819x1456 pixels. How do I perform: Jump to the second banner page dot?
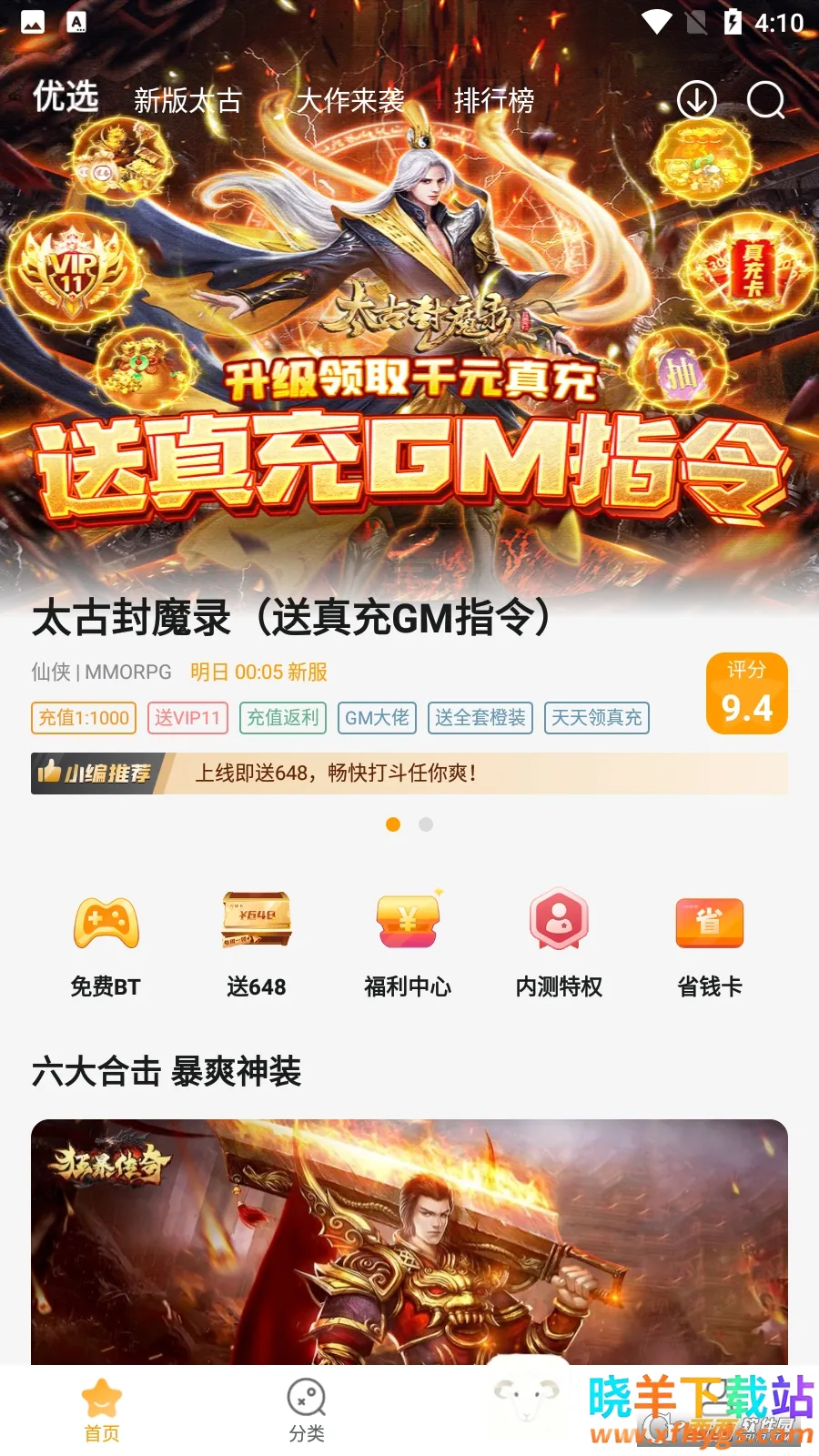[x=426, y=824]
